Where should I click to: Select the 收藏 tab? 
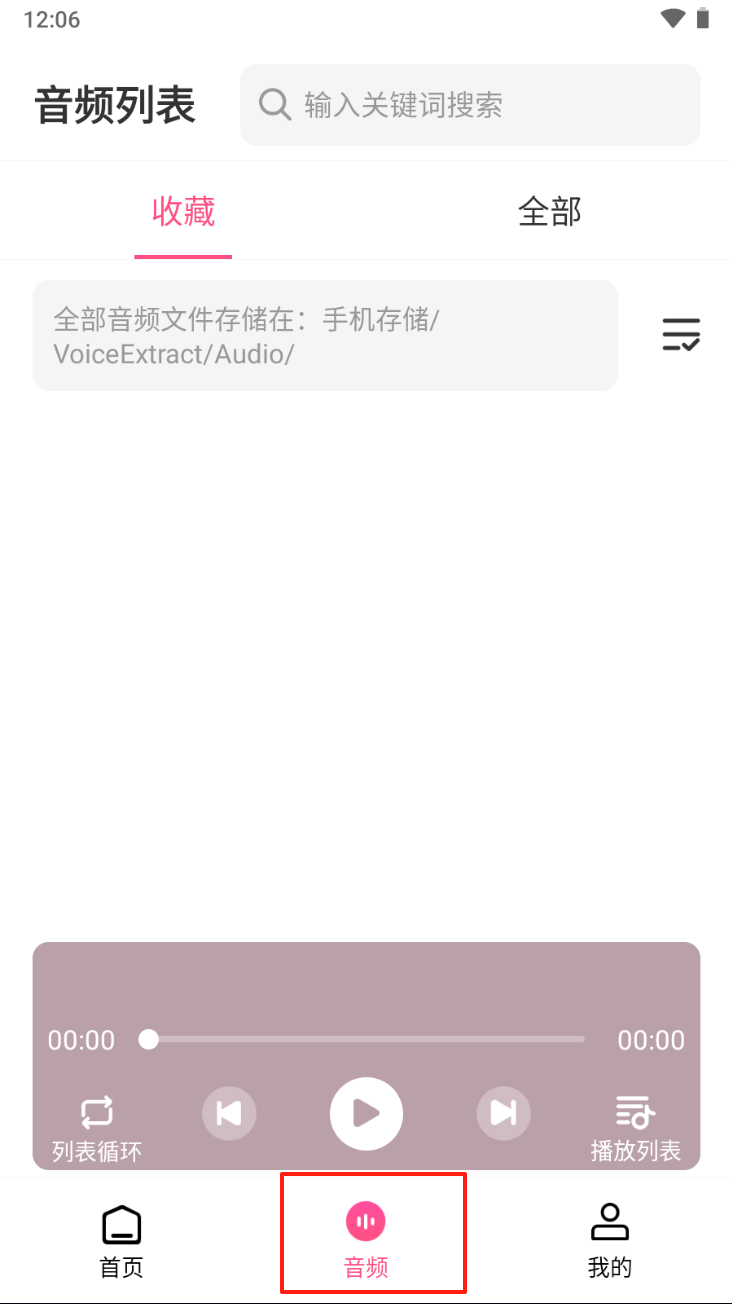[183, 211]
